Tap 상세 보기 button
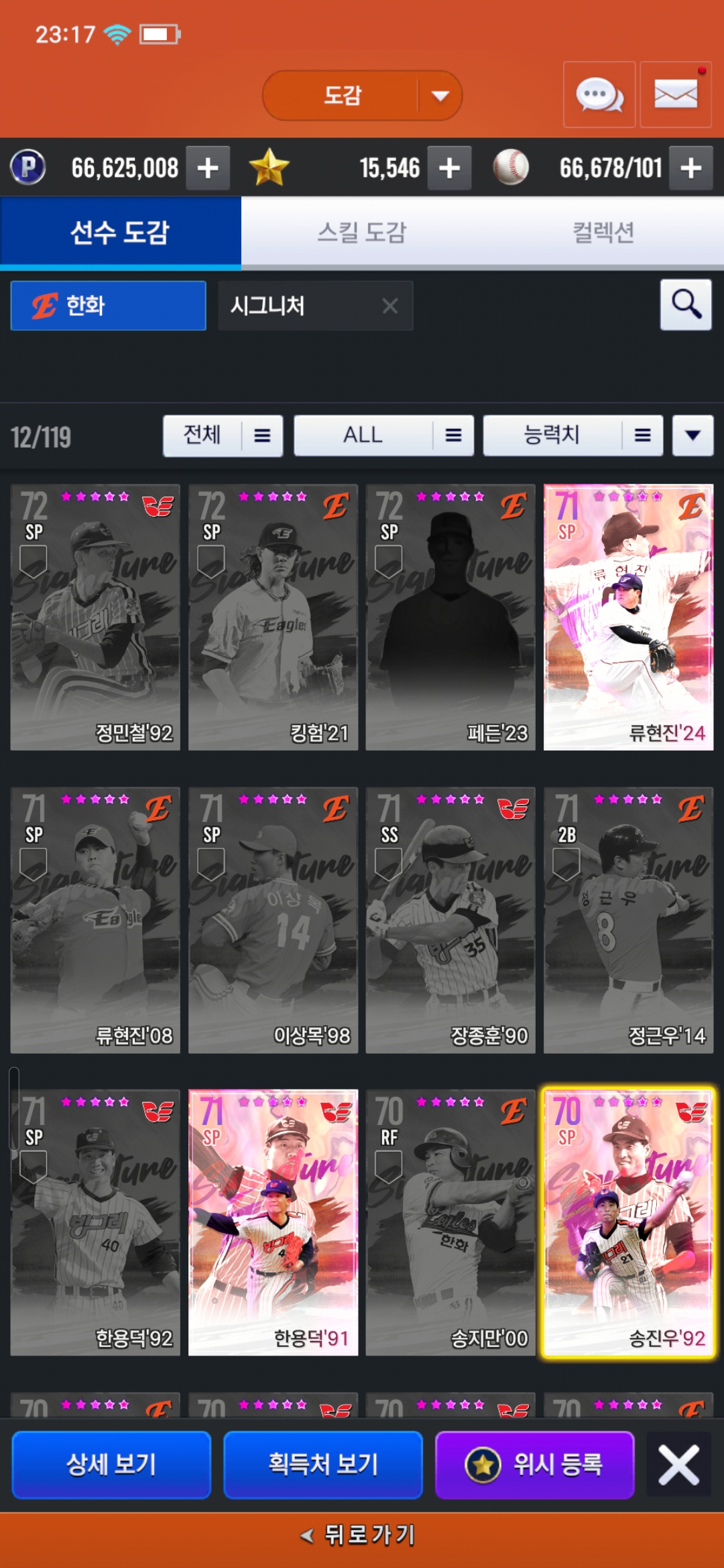The height and width of the screenshot is (1568, 724). coord(111,1465)
